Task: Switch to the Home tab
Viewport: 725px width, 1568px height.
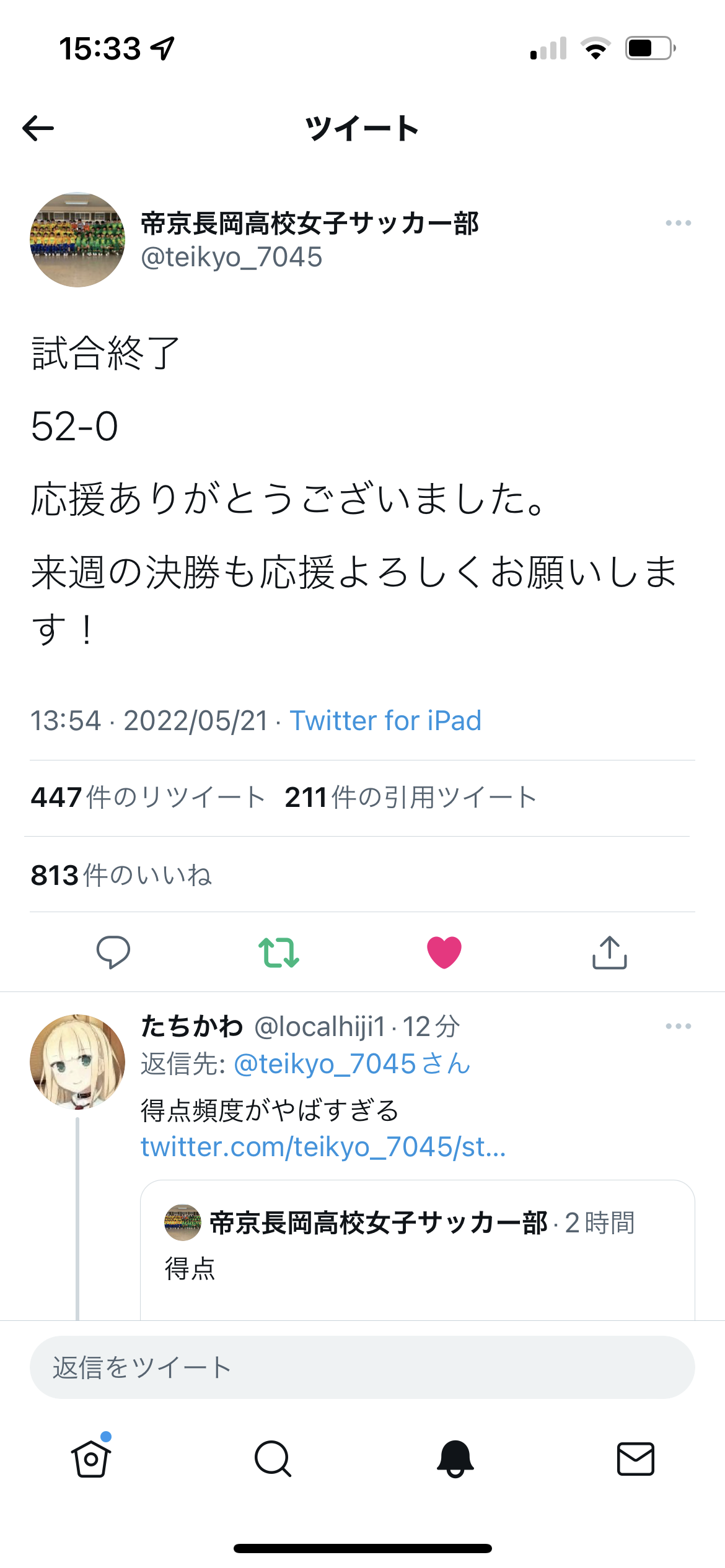Action: point(91,1459)
